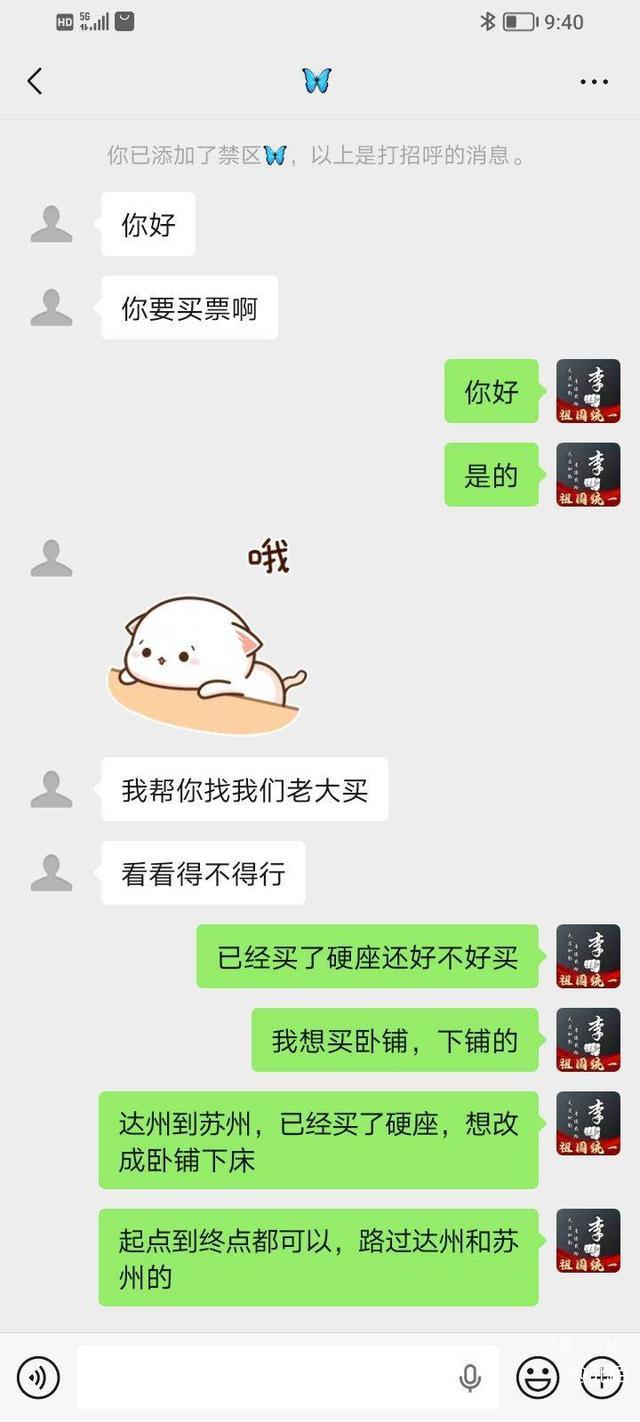Start dictation with the microphone icon
The width and height of the screenshot is (640, 1422).
470,1378
